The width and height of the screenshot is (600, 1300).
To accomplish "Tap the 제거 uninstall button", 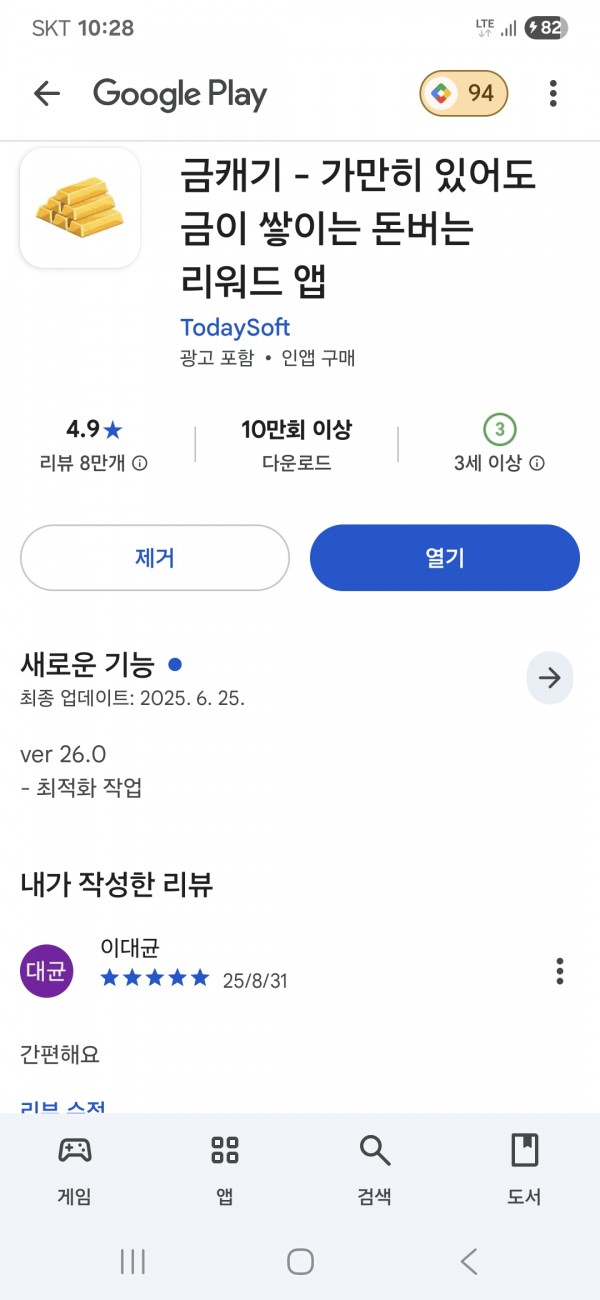I will point(155,558).
